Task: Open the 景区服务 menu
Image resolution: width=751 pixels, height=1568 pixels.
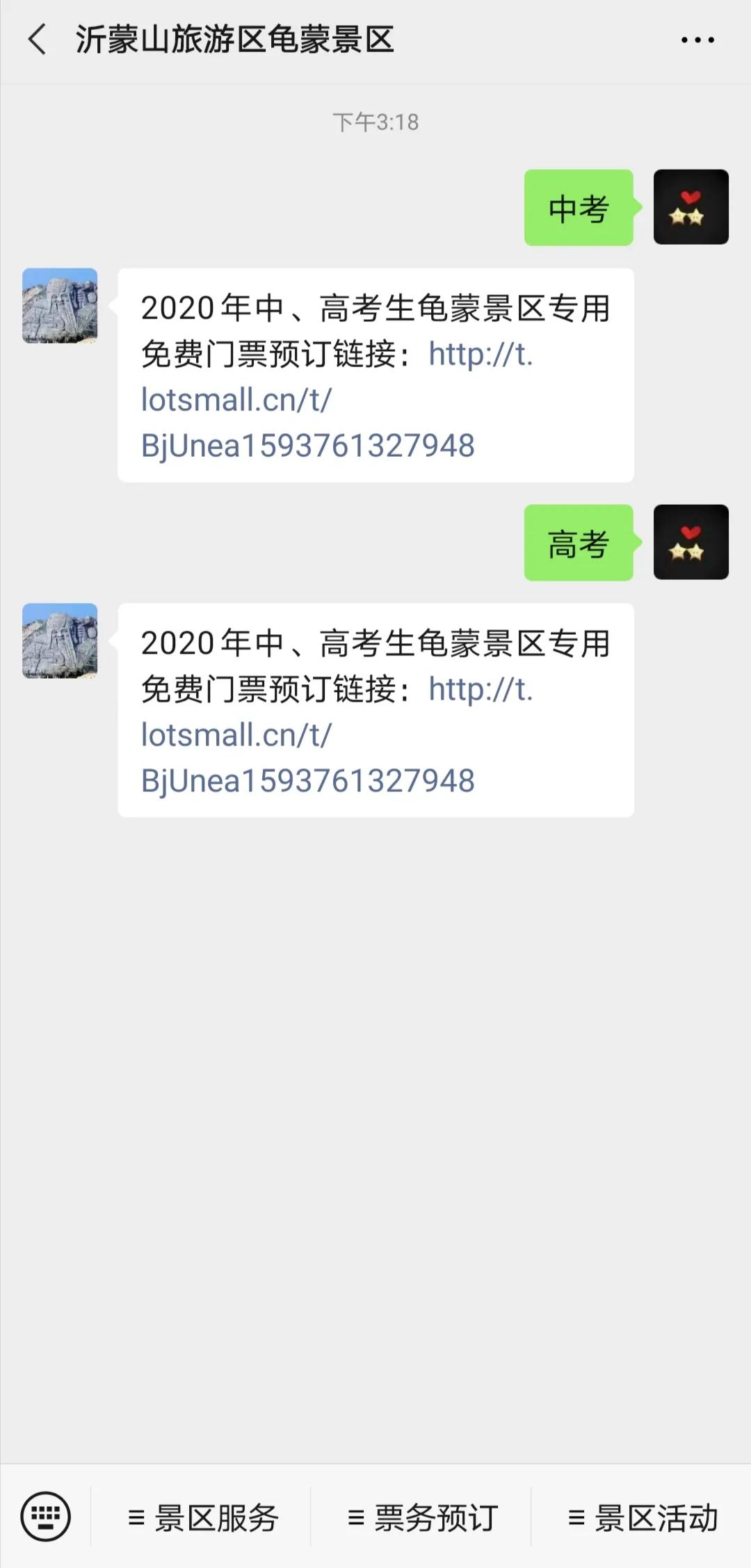Action: click(x=203, y=1517)
